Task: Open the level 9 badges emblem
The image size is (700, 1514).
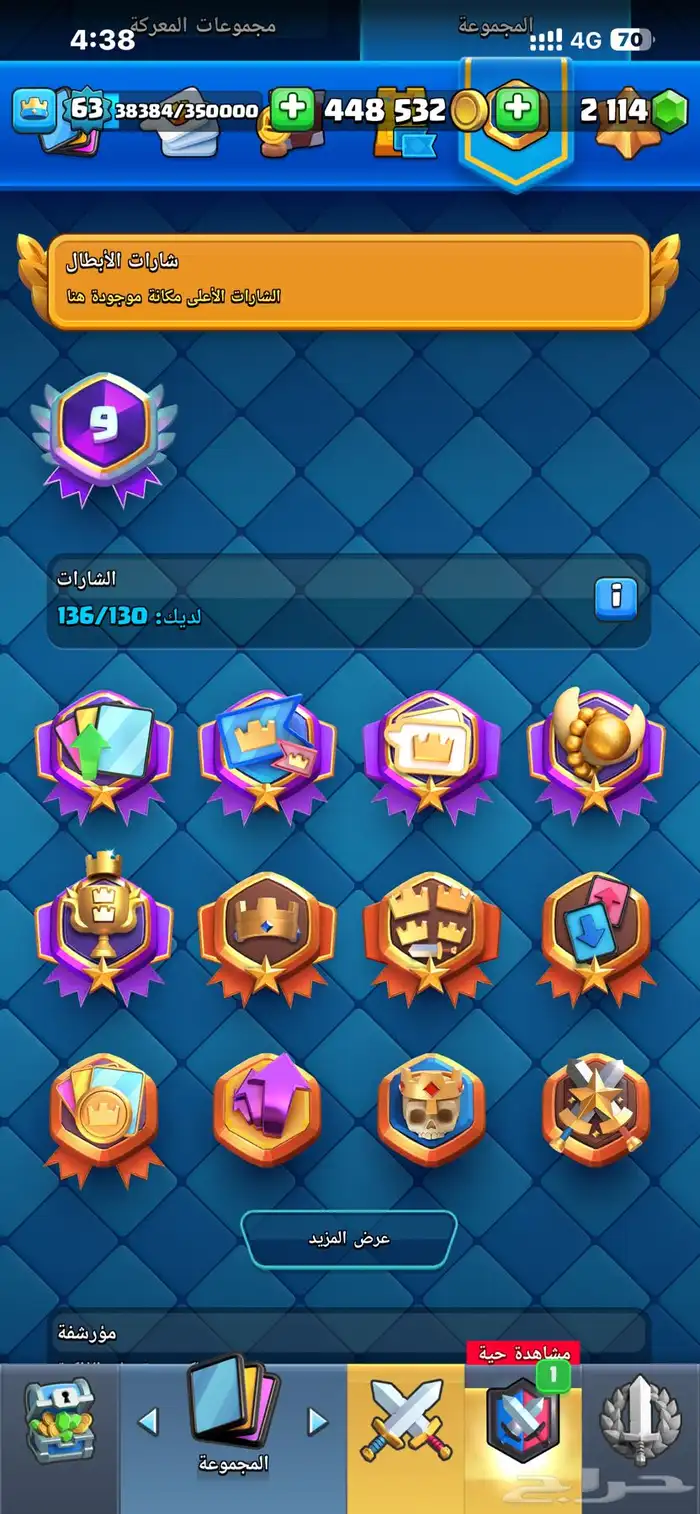Action: point(103,427)
